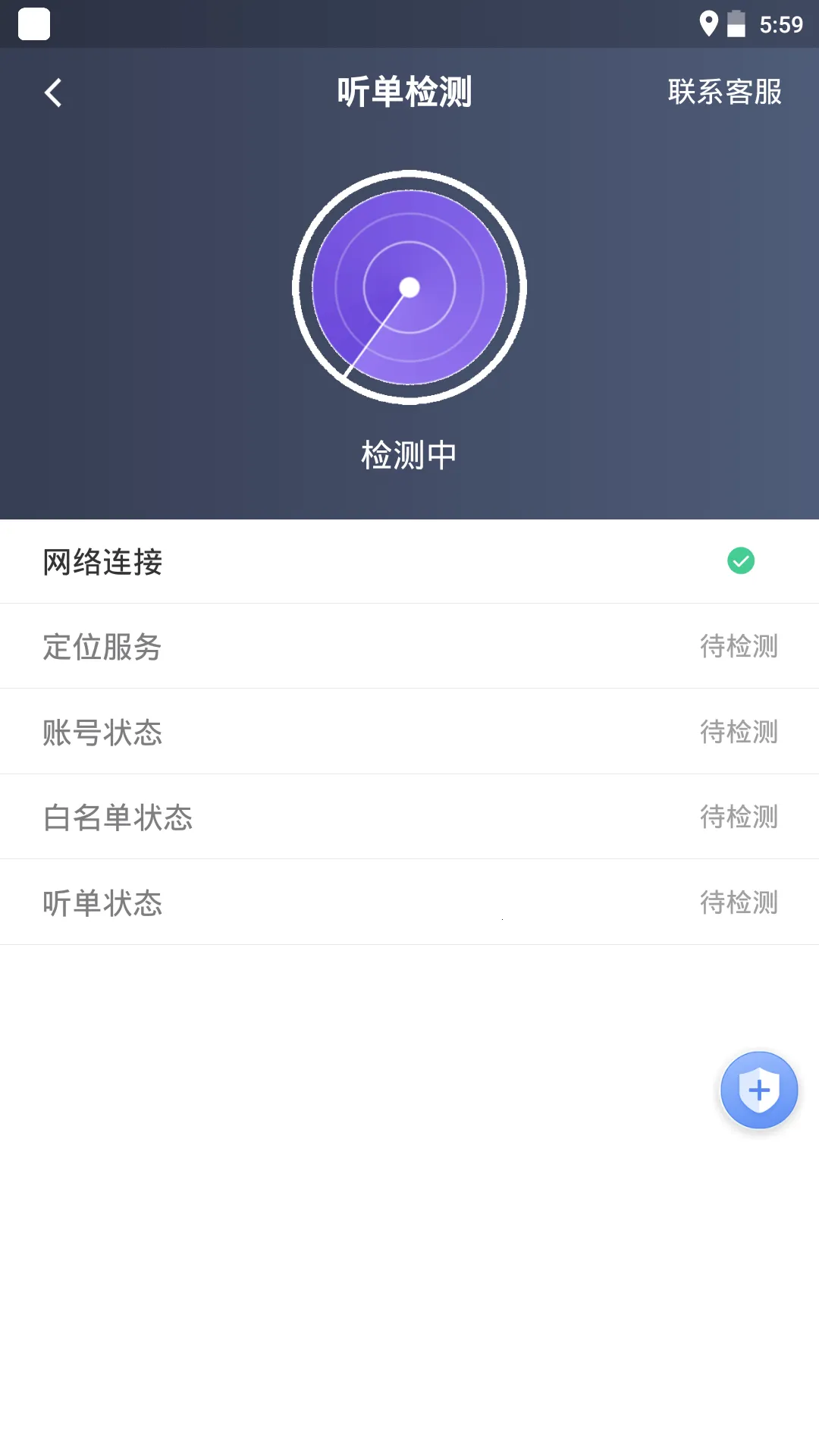The width and height of the screenshot is (819, 1456).
Task: Click the 网络连接 list entry
Action: pyautogui.click(x=409, y=561)
